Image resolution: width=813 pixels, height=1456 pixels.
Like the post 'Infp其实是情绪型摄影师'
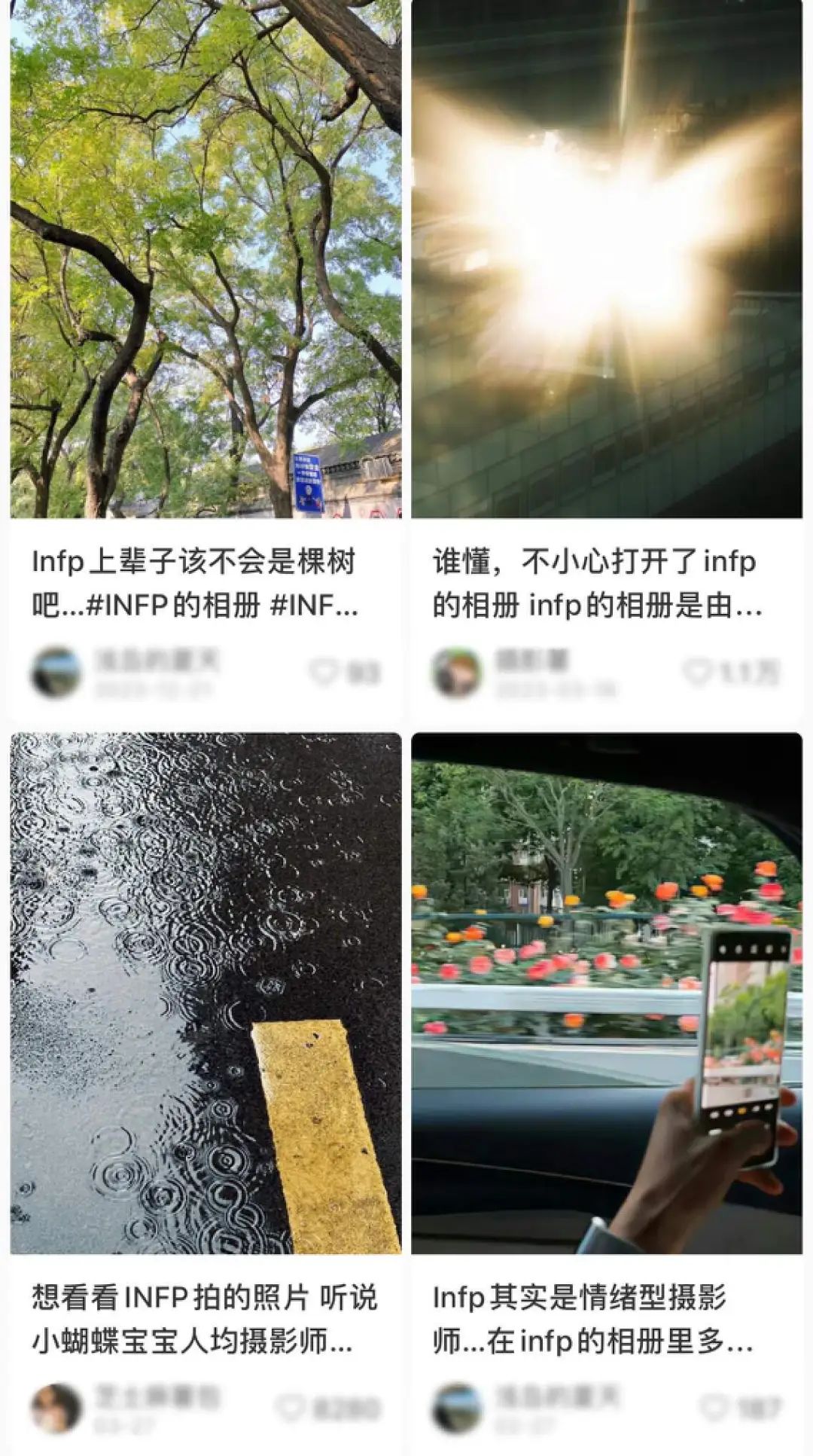[714, 1408]
